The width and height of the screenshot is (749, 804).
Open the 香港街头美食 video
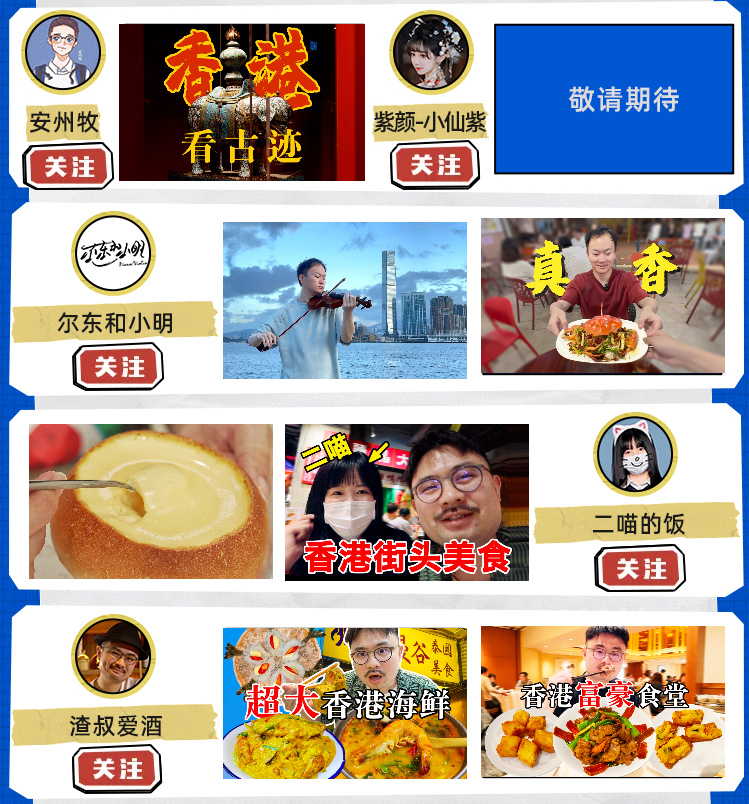tap(407, 502)
